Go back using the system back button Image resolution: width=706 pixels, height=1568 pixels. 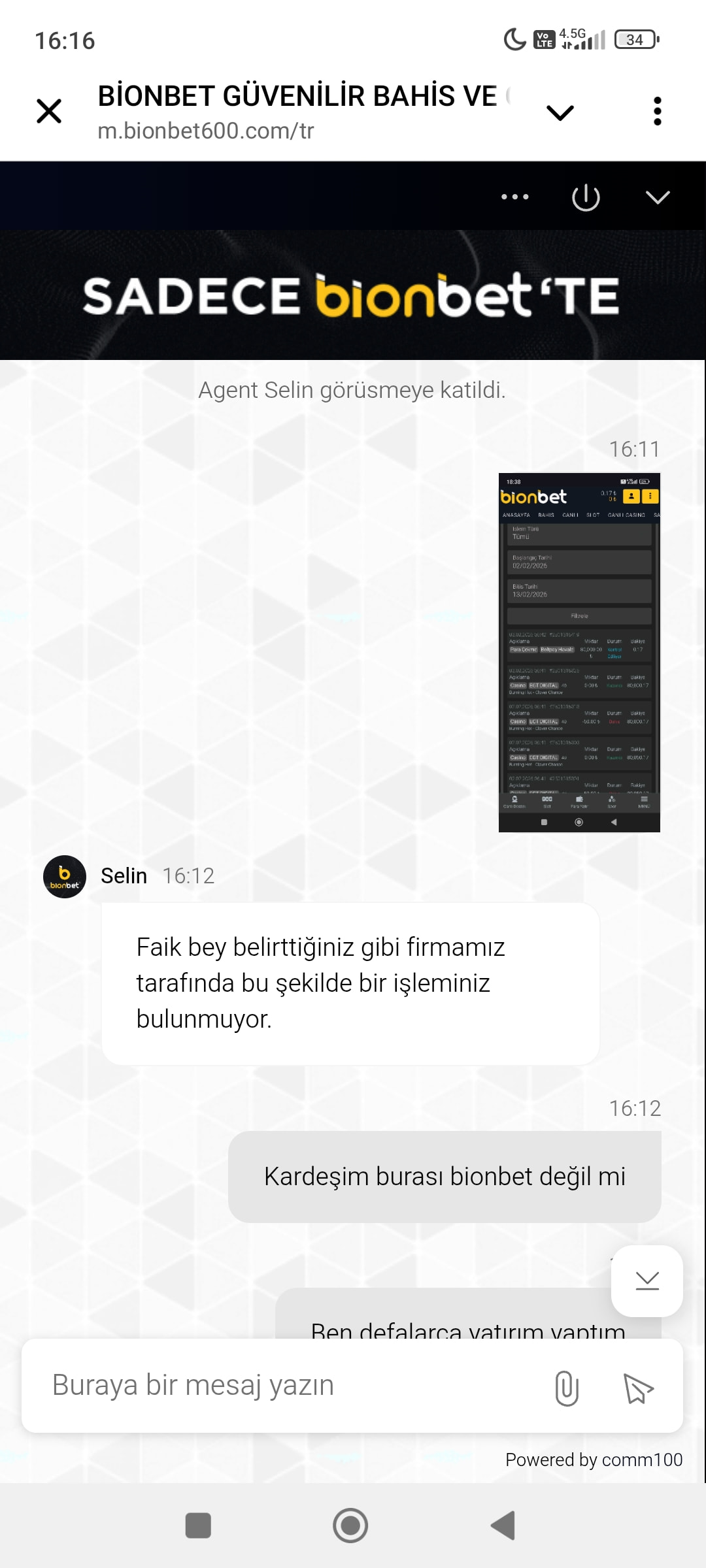pyautogui.click(x=503, y=1526)
